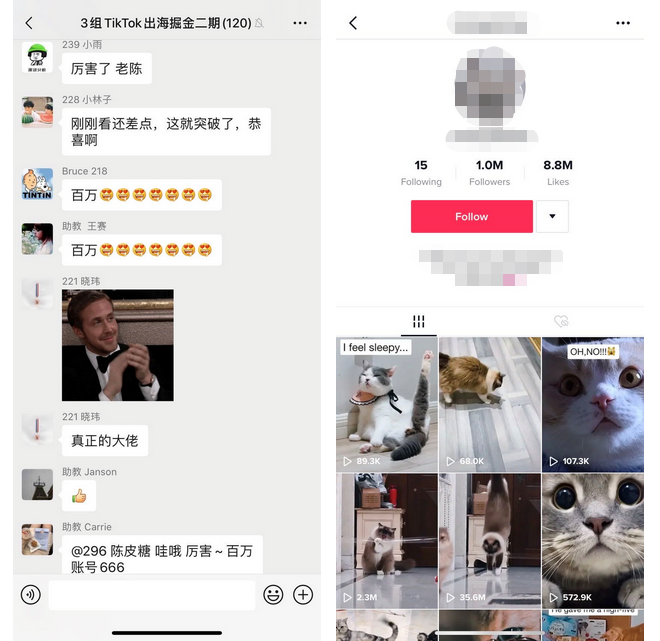Open Bruce 218's Tintin avatar profile
The height and width of the screenshot is (641, 660).
37,184
